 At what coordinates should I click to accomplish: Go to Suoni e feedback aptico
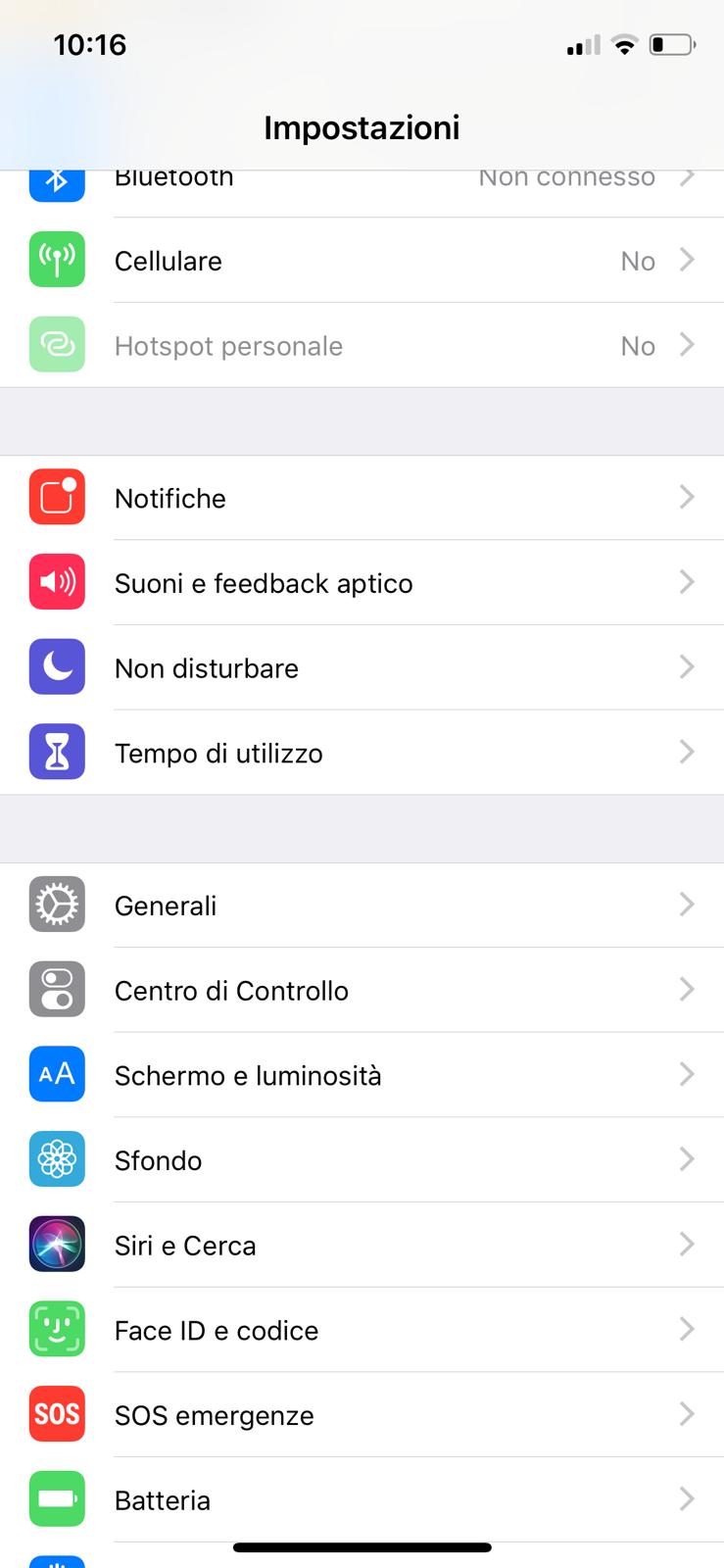pos(362,583)
